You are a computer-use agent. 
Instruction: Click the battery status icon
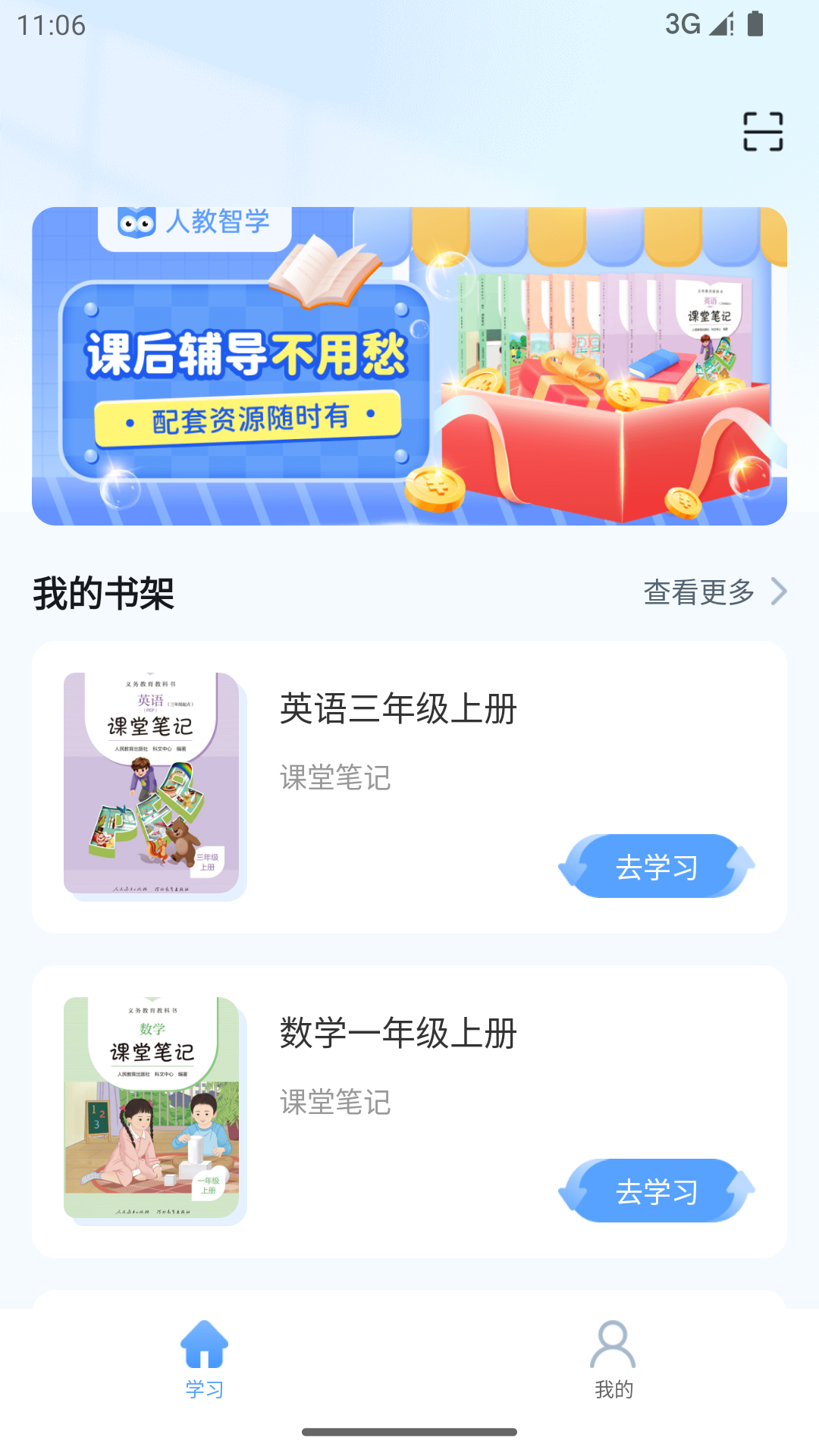(753, 24)
